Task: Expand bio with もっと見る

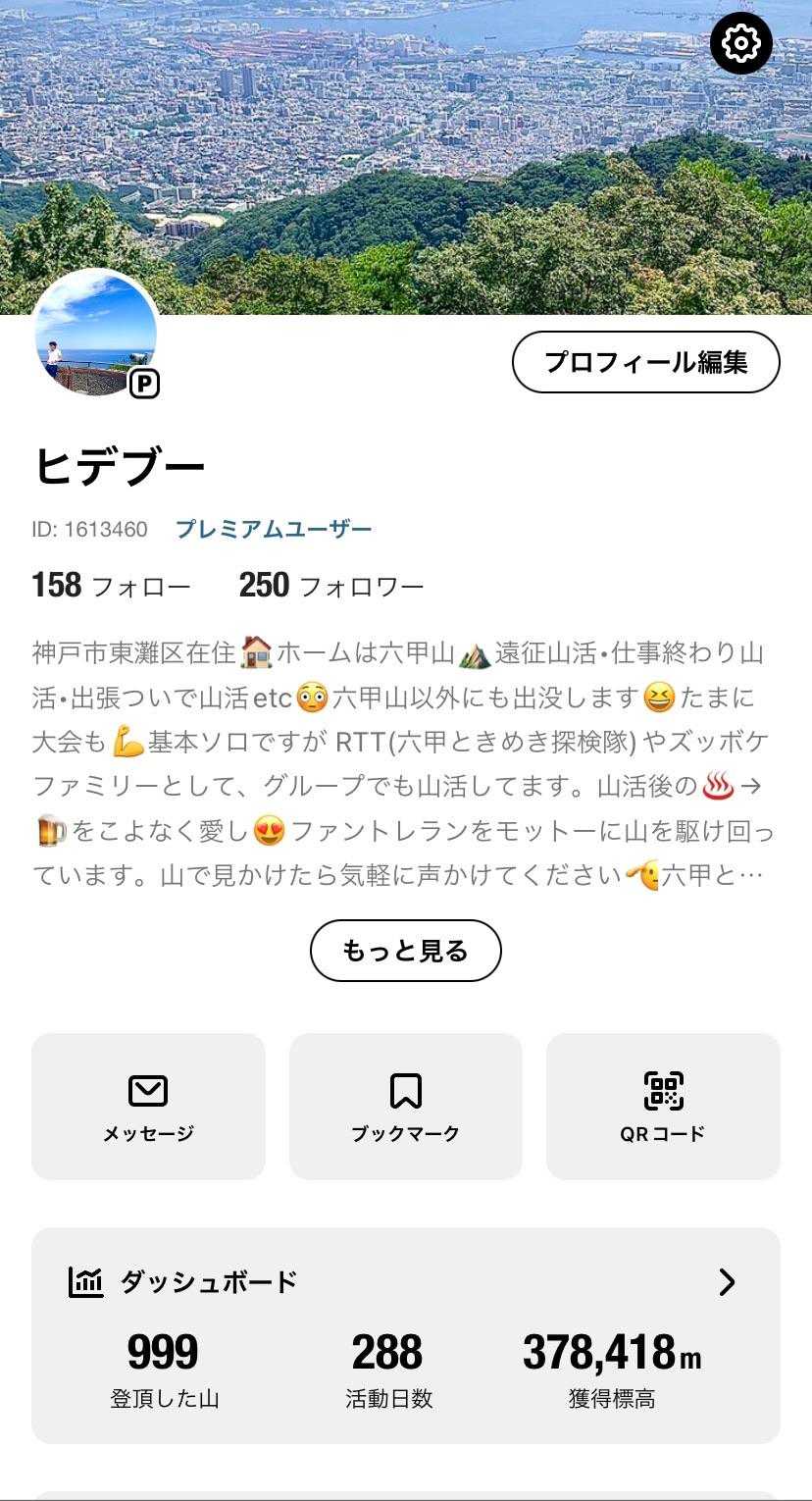Action: 405,950
